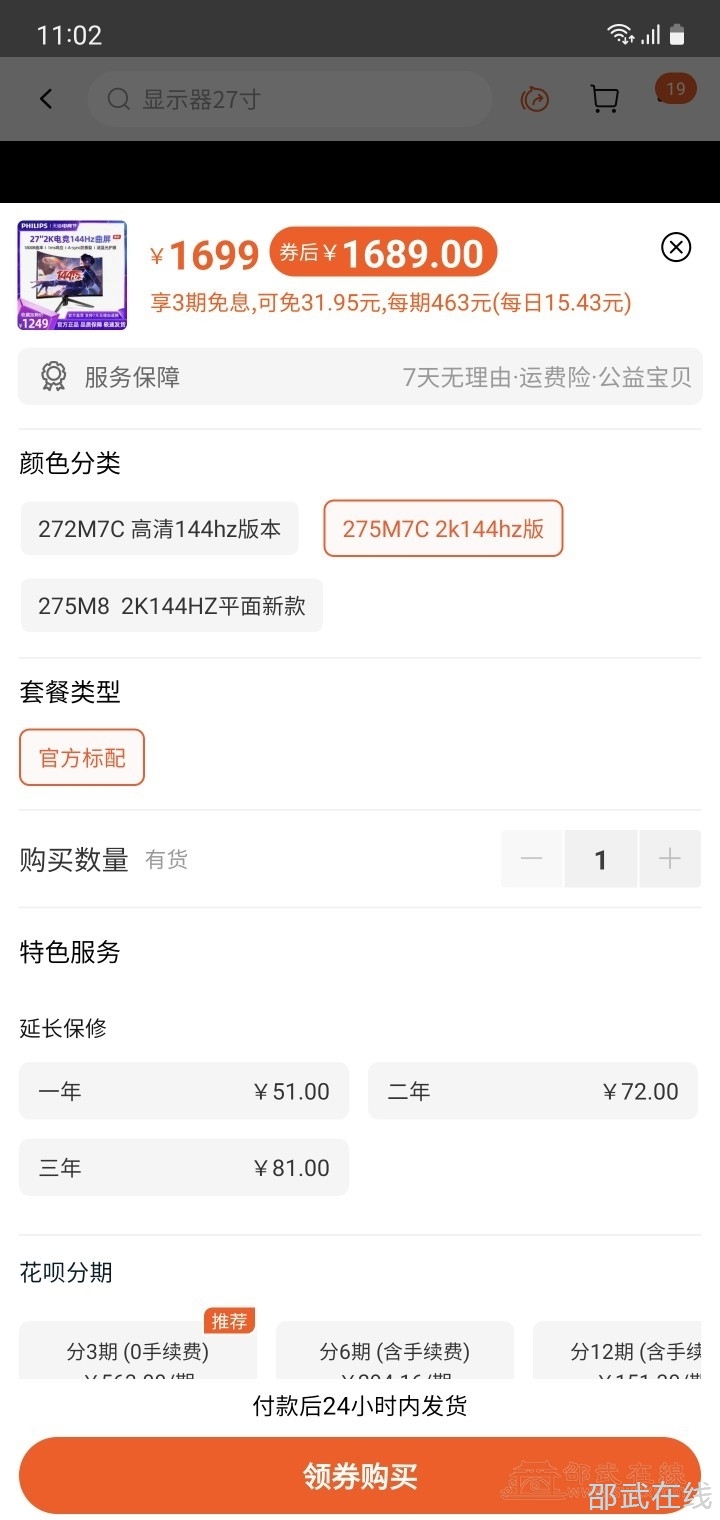Open the shopping cart icon
Viewport: 720px width, 1520px height.
(x=604, y=99)
